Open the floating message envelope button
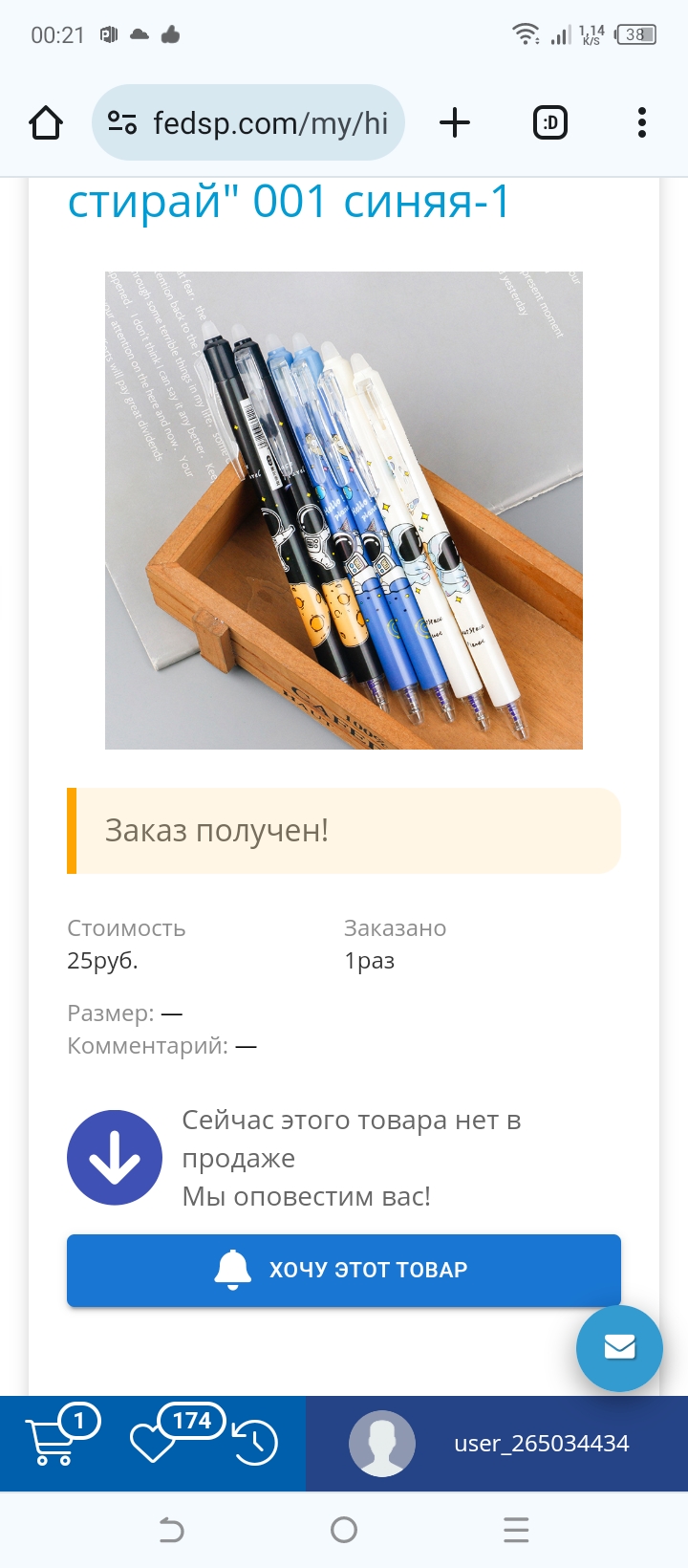Screen dimensions: 688x1568 (619, 1347)
